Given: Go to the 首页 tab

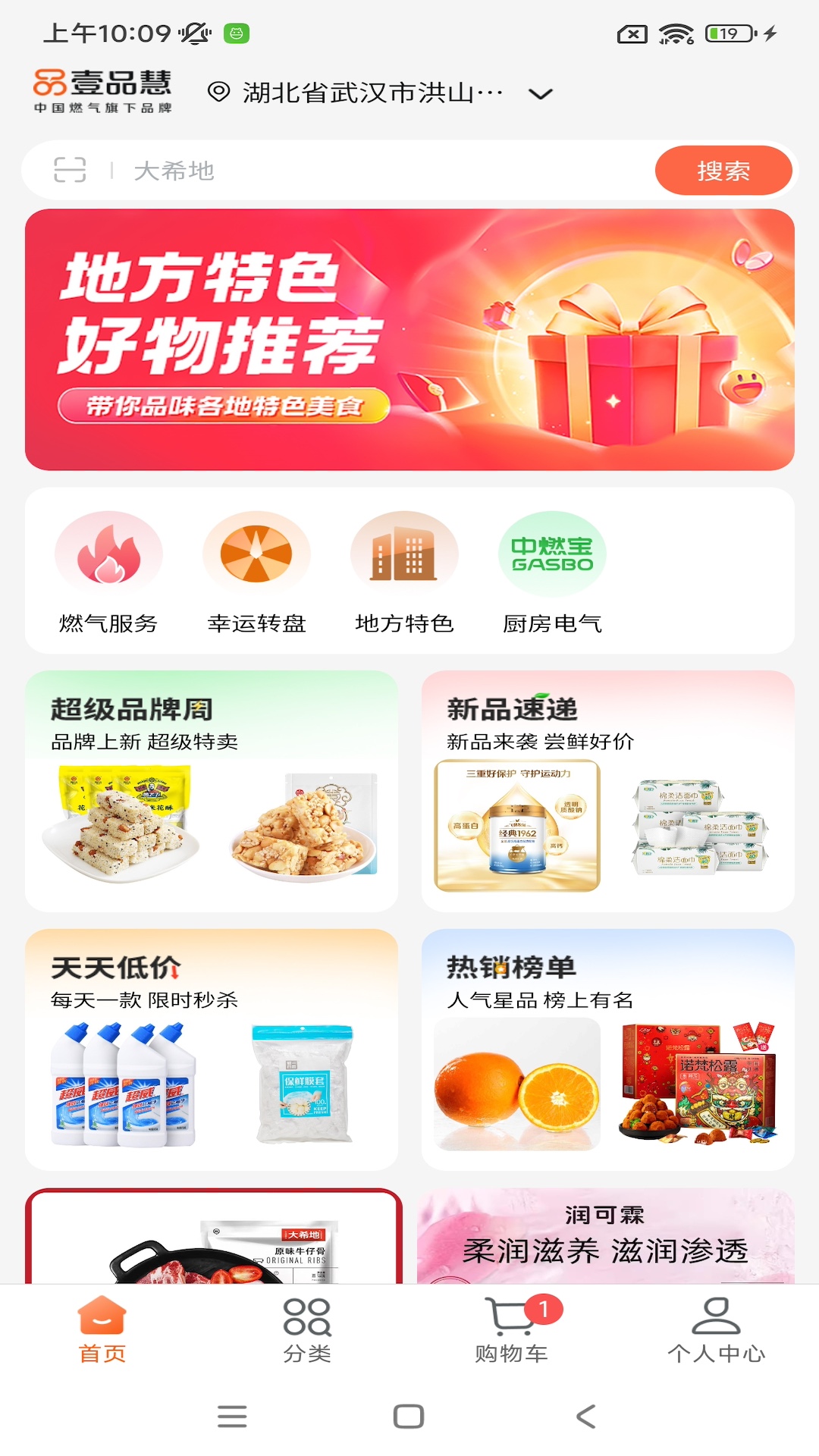Looking at the screenshot, I should click(102, 1330).
